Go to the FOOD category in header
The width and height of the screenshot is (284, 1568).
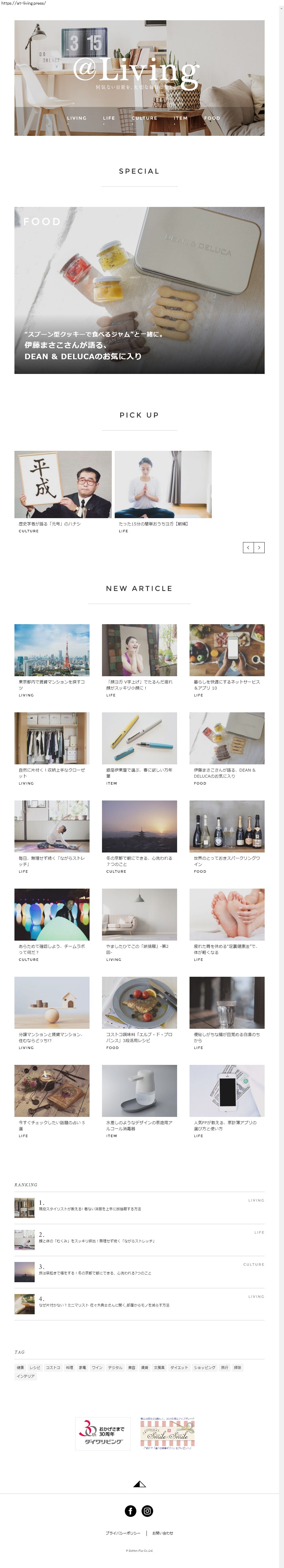click(x=212, y=118)
